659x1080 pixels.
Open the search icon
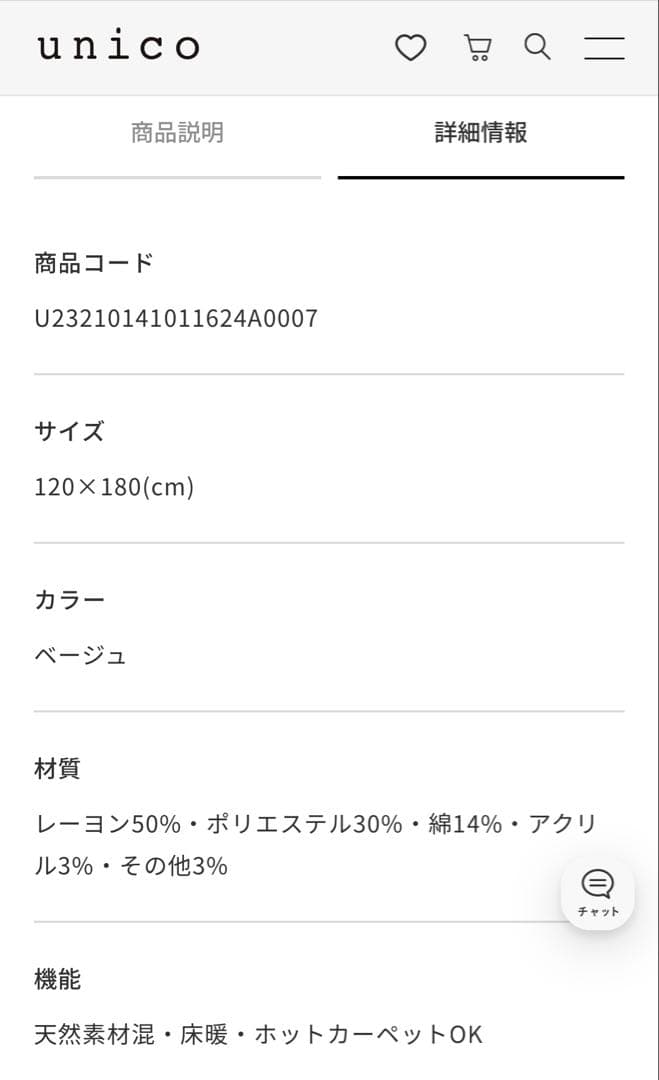point(538,47)
